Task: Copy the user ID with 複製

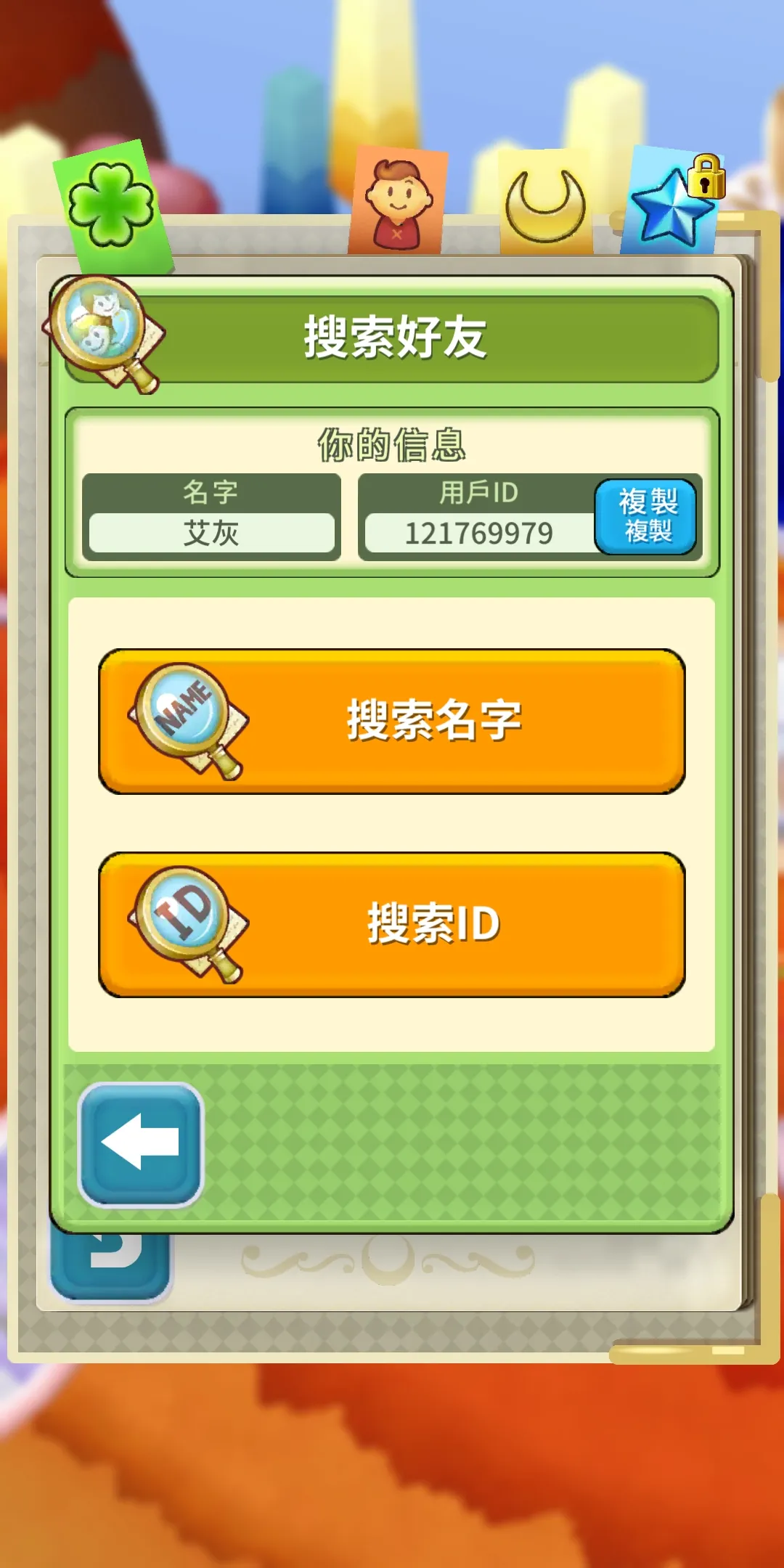Action: coord(645,516)
